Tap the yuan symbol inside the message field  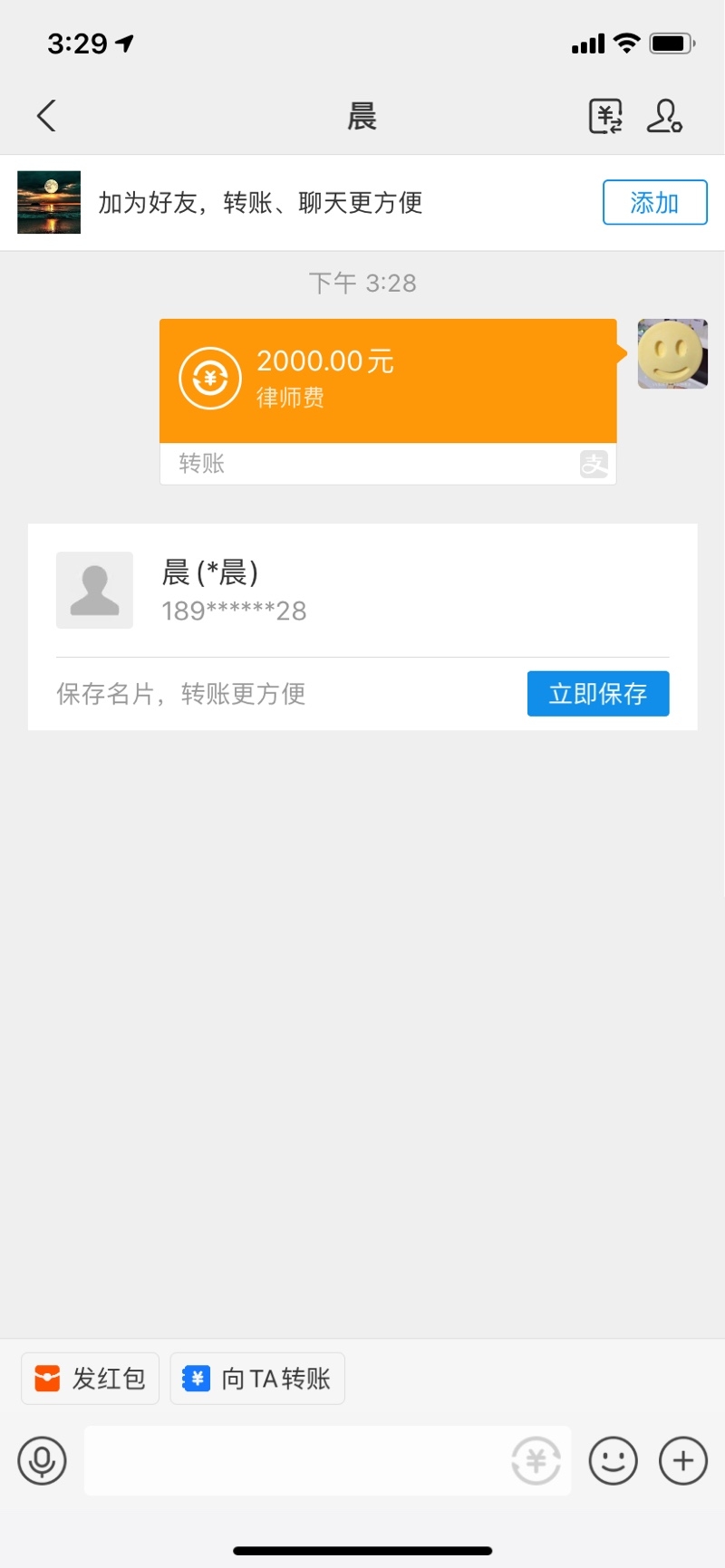535,1460
